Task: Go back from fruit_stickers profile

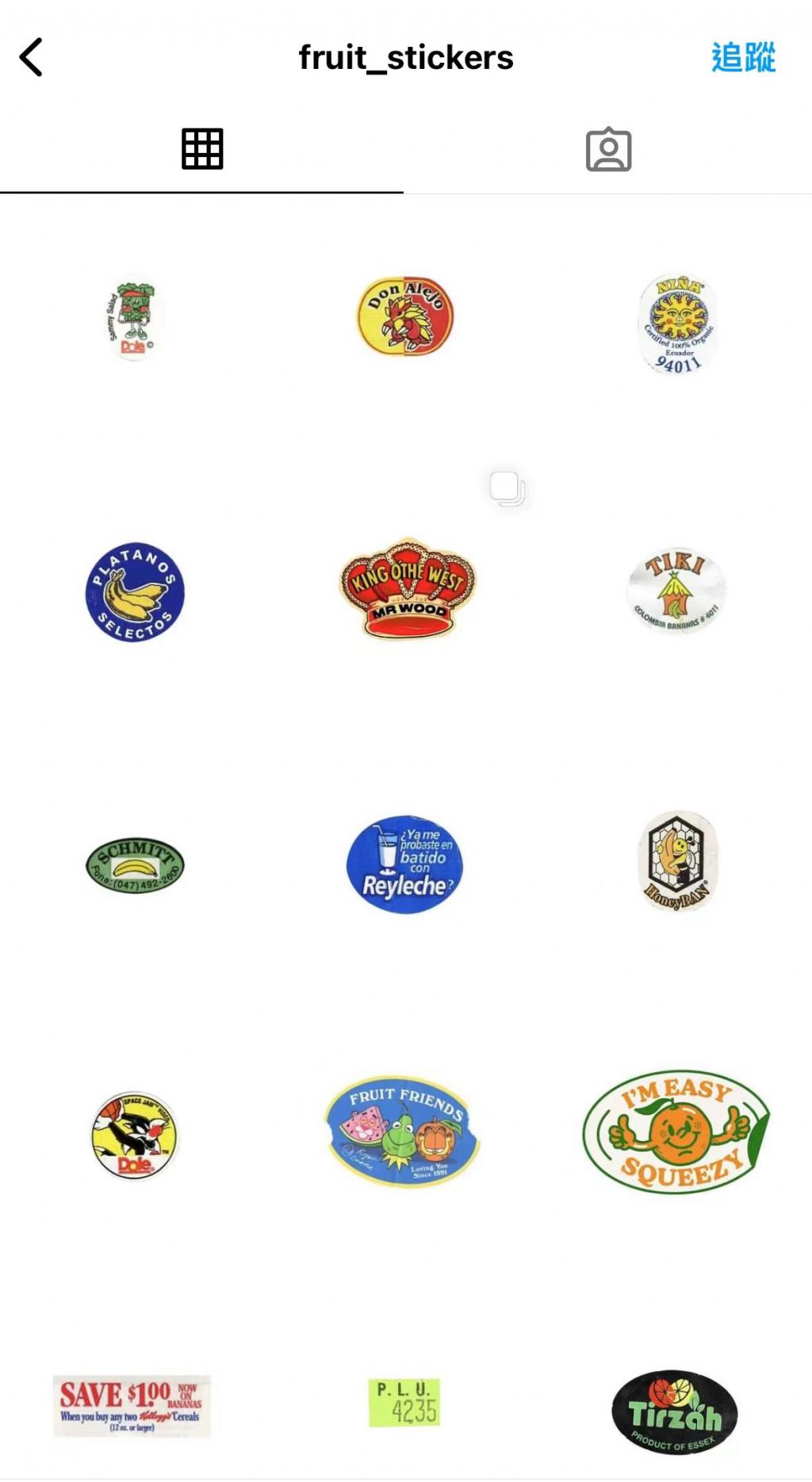Action: [x=31, y=58]
